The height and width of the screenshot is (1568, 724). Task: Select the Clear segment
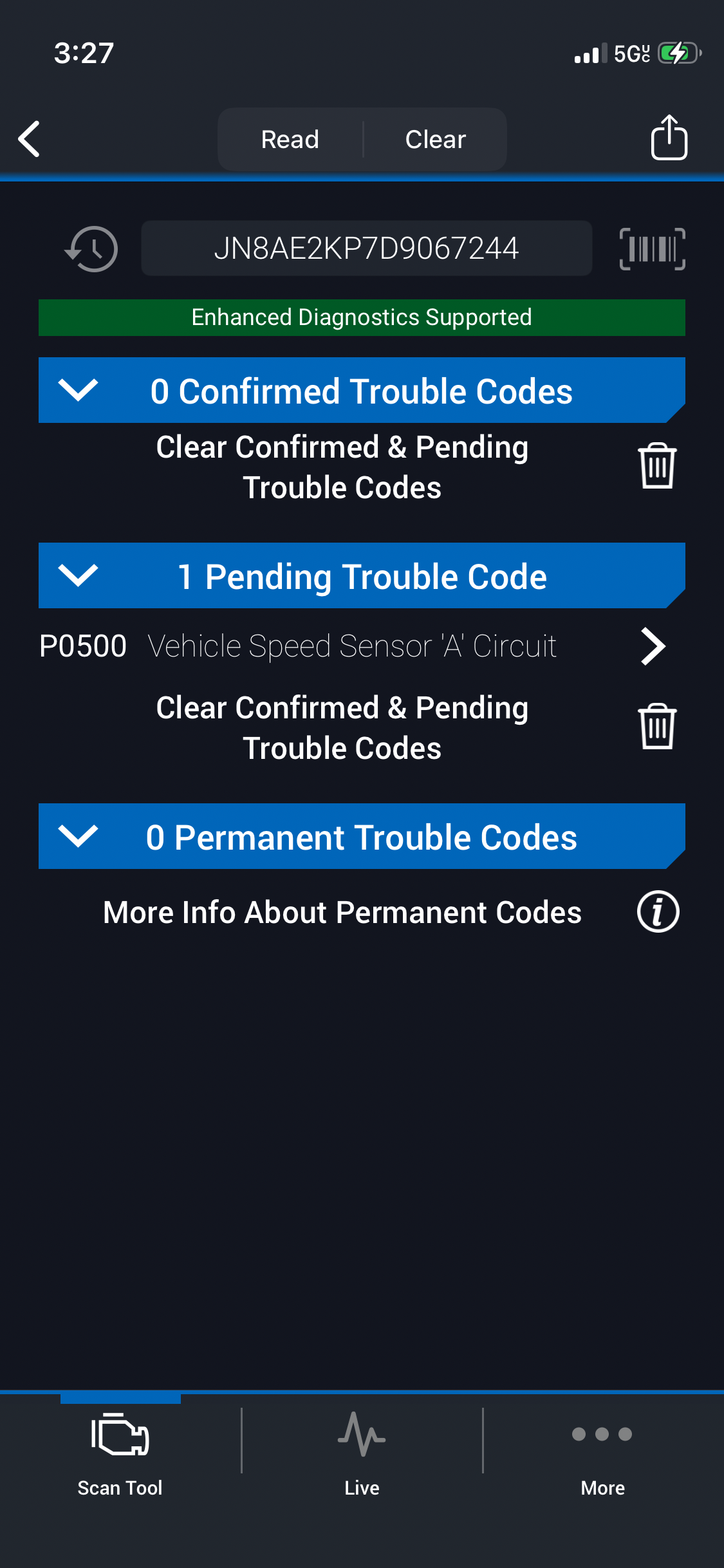[435, 140]
